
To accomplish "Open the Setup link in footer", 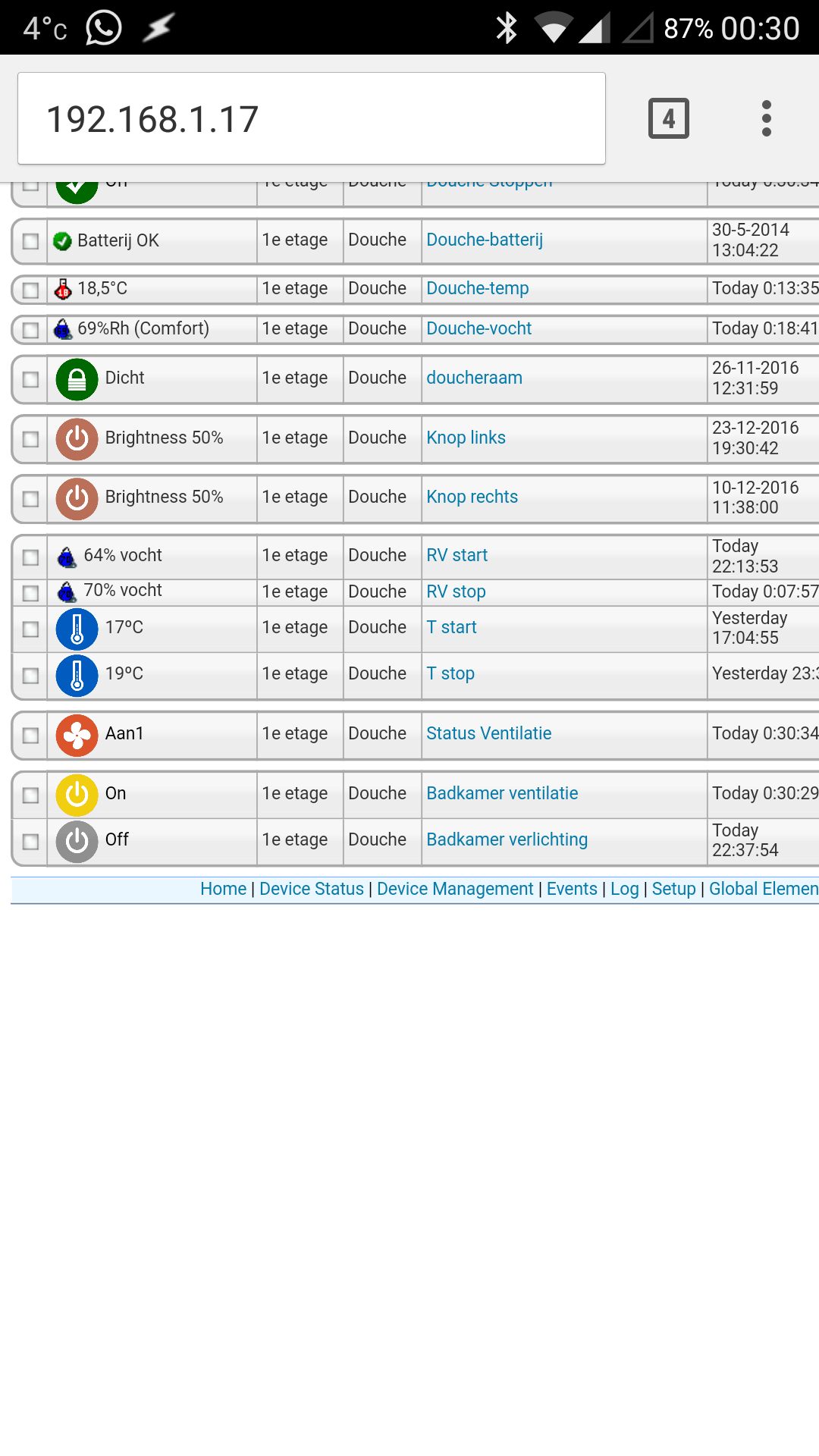I will (673, 889).
